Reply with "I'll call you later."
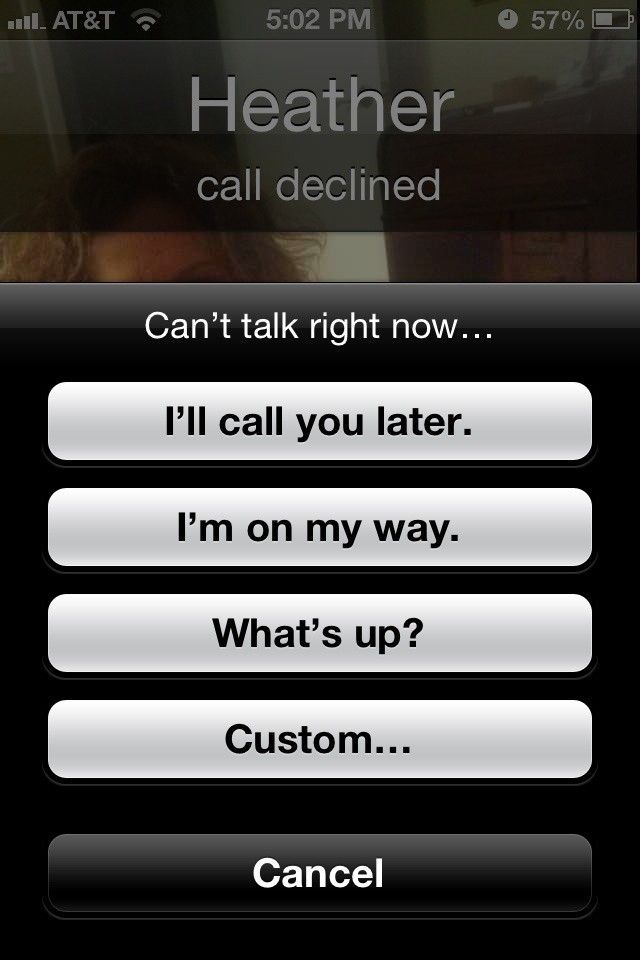640x960 pixels. point(319,421)
